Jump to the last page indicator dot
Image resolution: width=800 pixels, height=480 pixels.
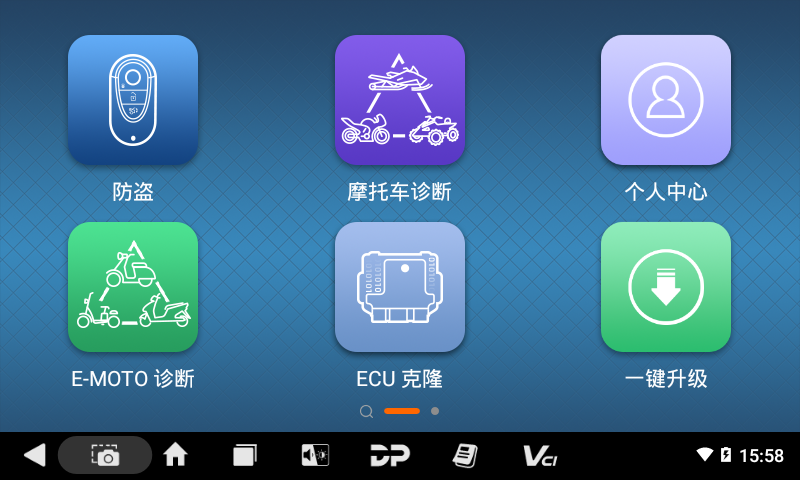click(x=435, y=411)
